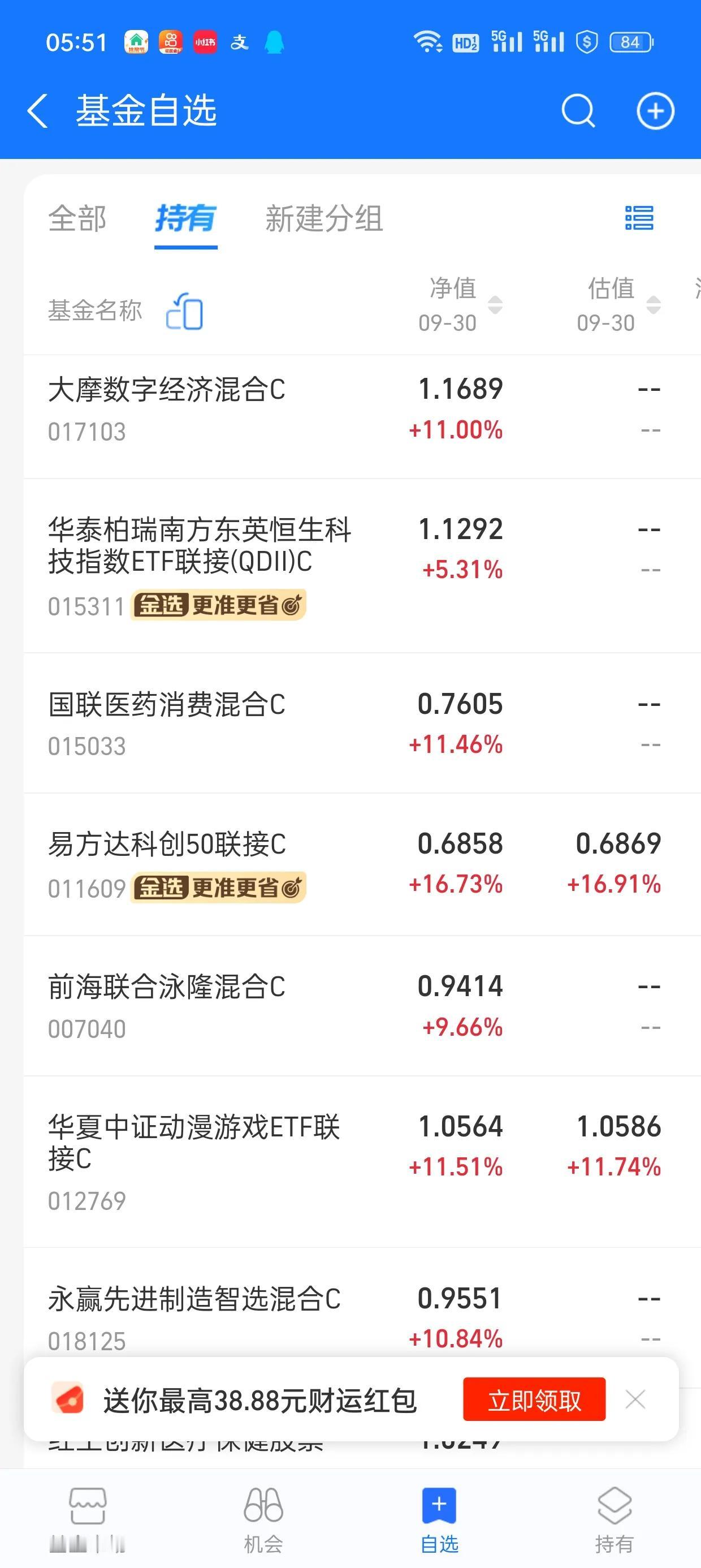Claim the red packet via 立即领取

click(534, 1399)
